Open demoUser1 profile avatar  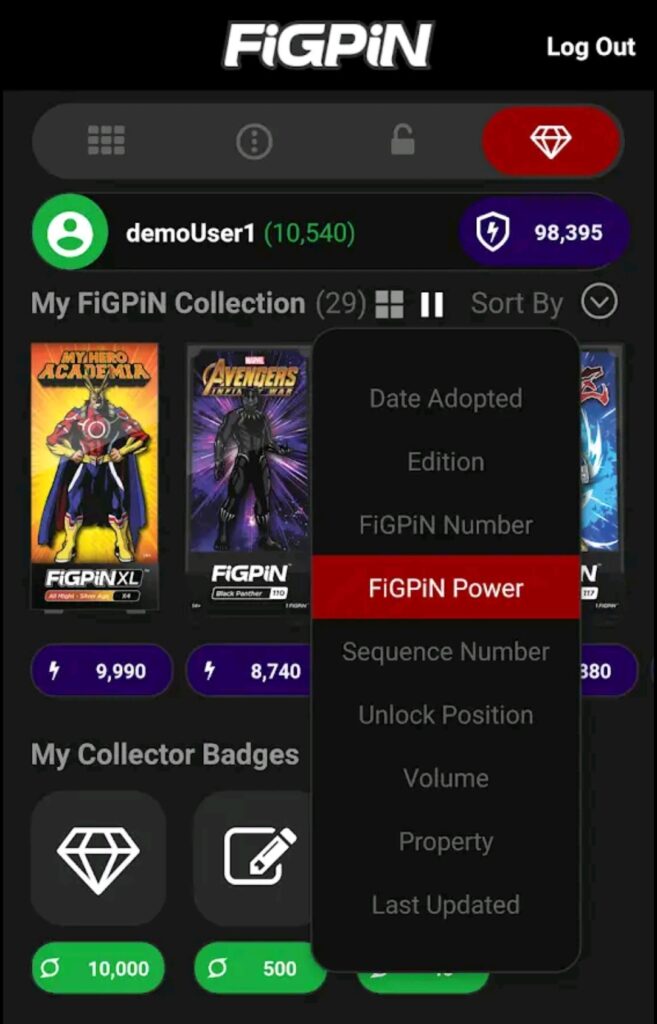click(70, 232)
